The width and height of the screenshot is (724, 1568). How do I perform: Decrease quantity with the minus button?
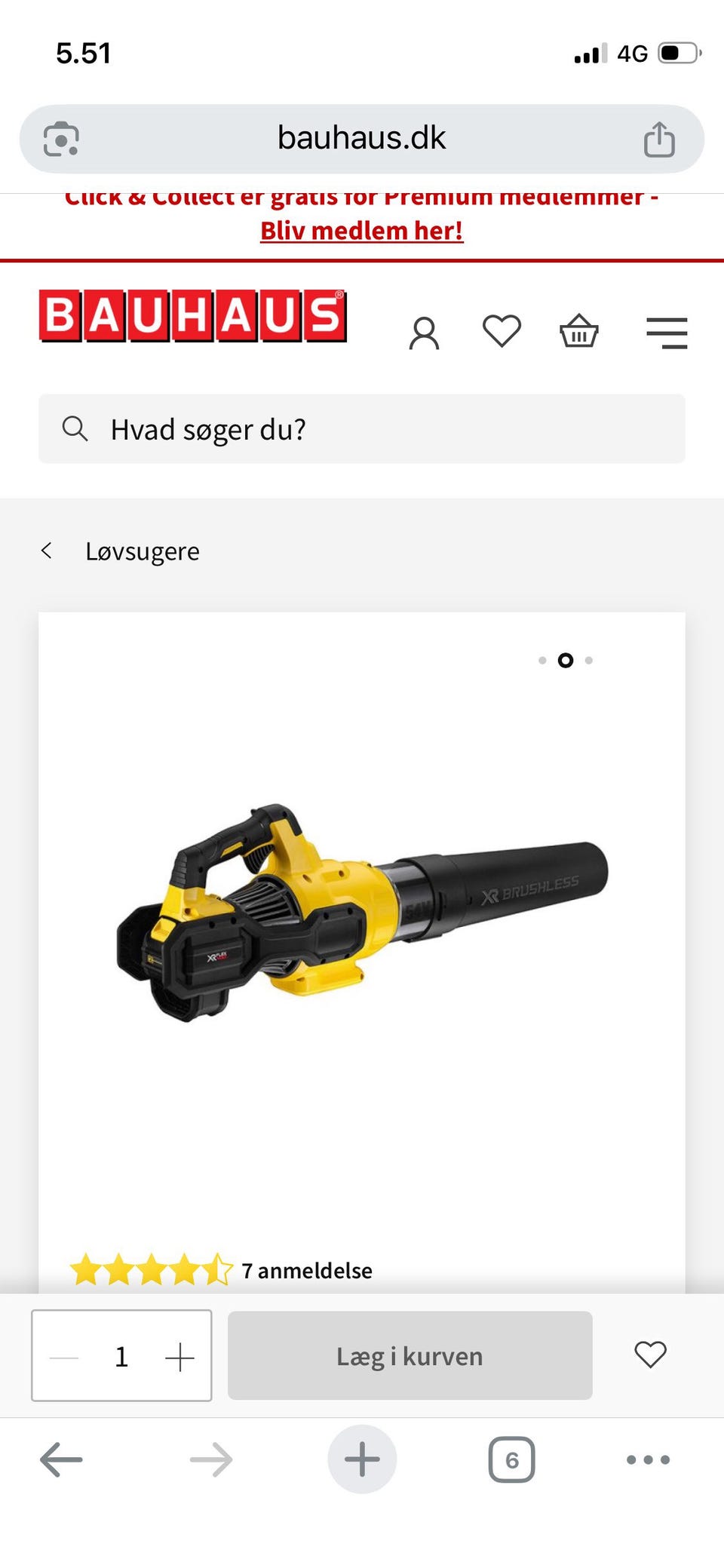(x=64, y=1357)
